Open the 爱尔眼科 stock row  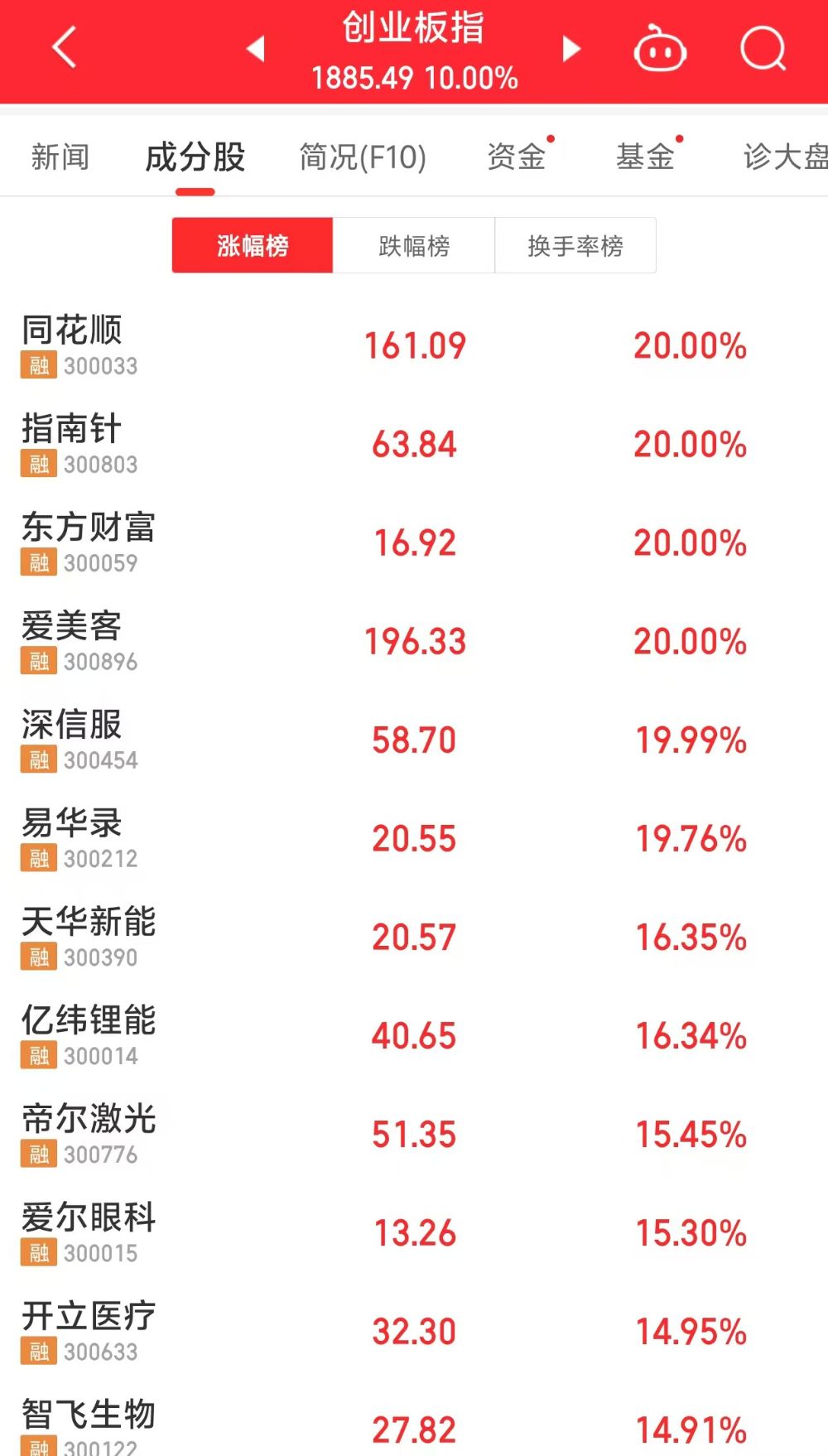point(414,1232)
